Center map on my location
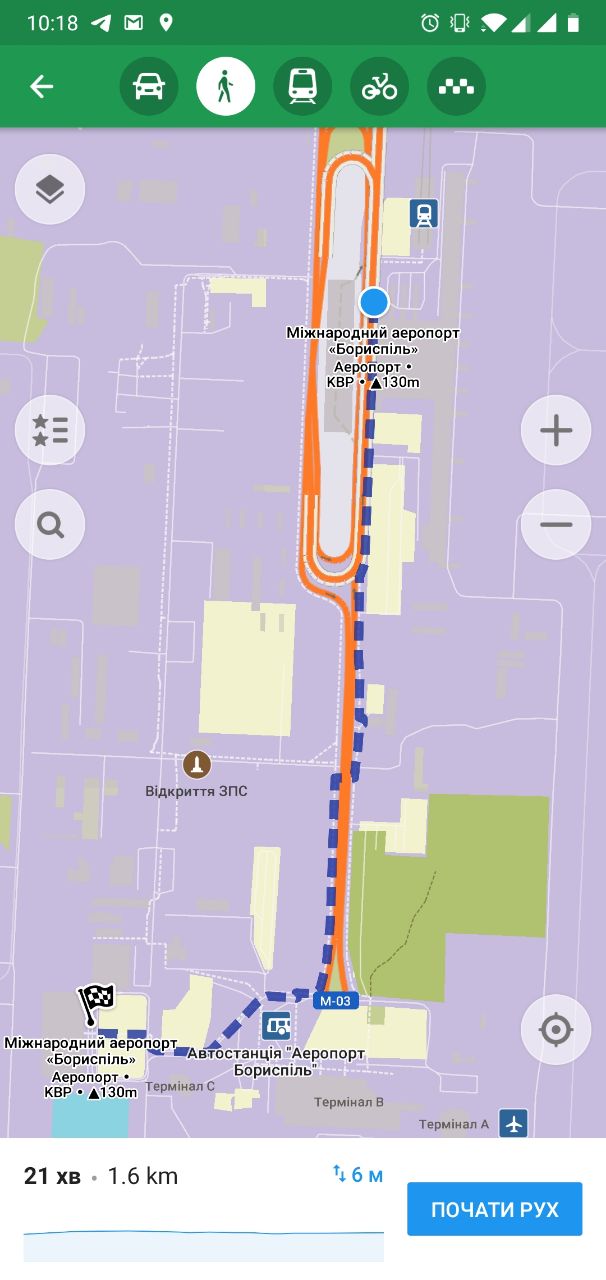This screenshot has width=606, height=1280. pos(556,1030)
